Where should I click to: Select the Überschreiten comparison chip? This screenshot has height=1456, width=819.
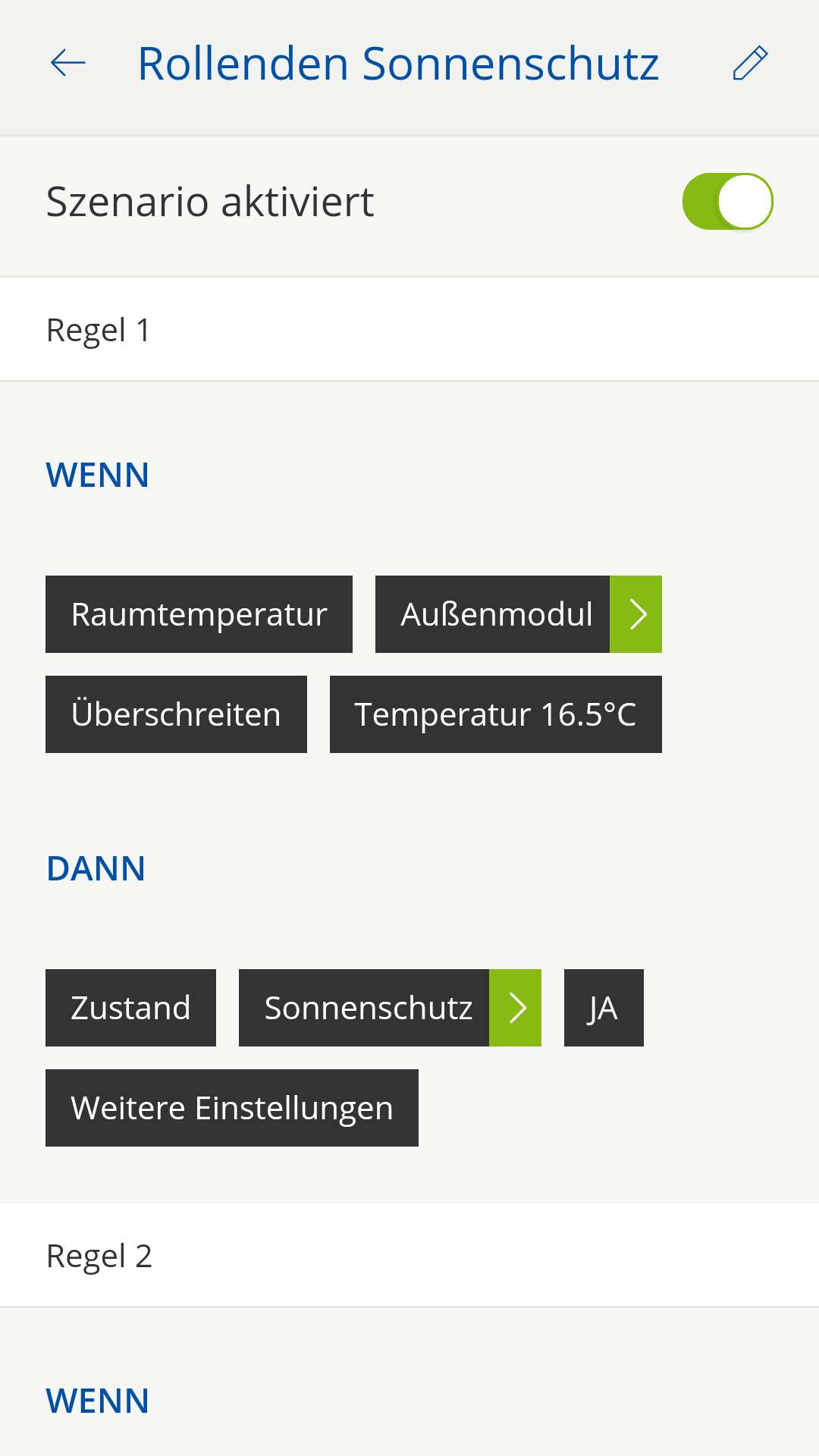[176, 714]
